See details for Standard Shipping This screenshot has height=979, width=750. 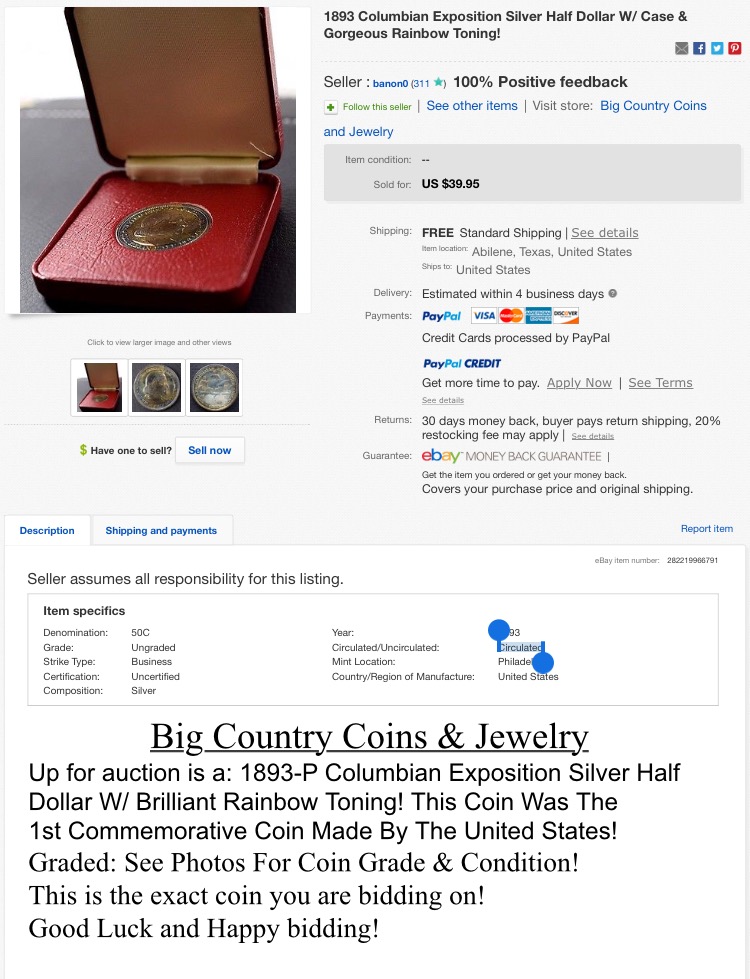click(604, 233)
